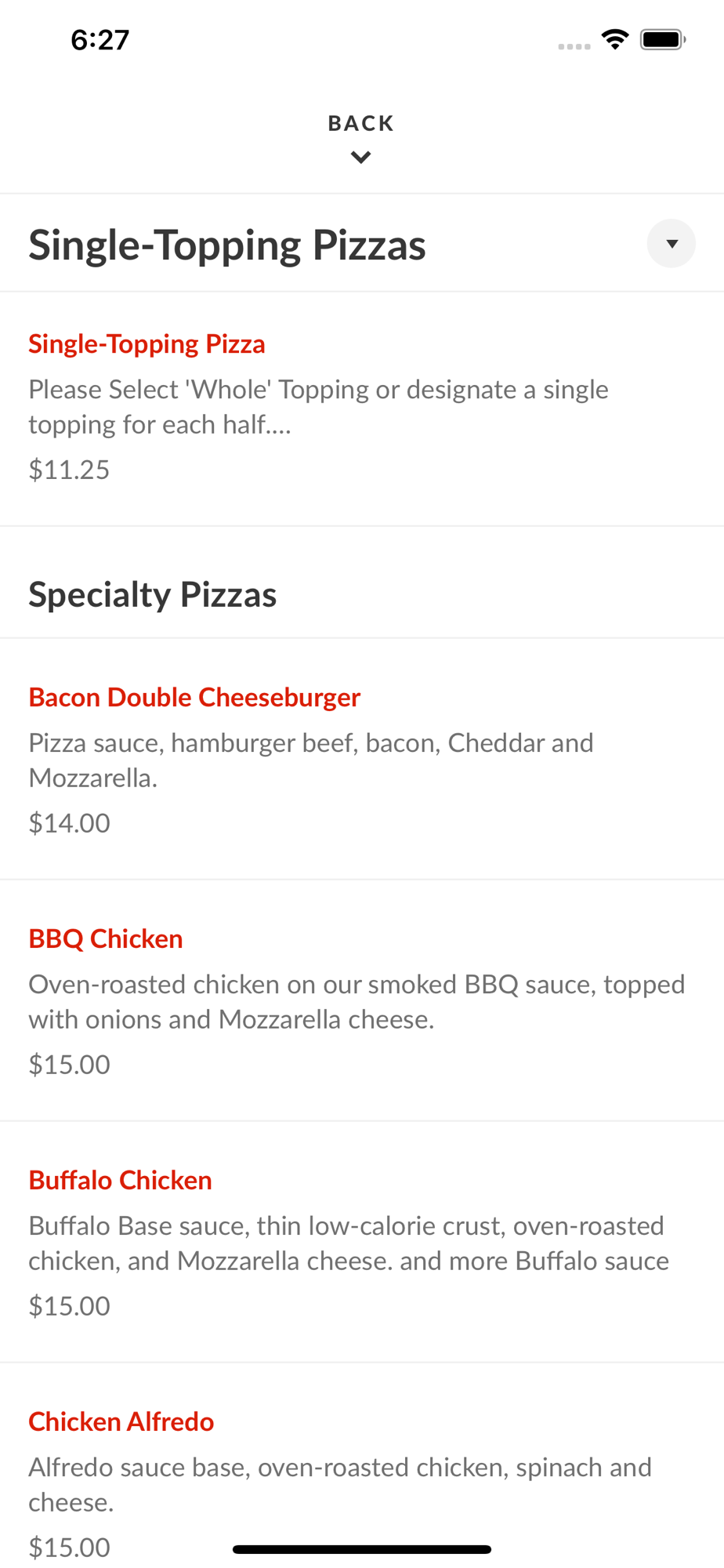Choose the BBQ Chicken pizza
The image size is (724, 1568).
362,1000
